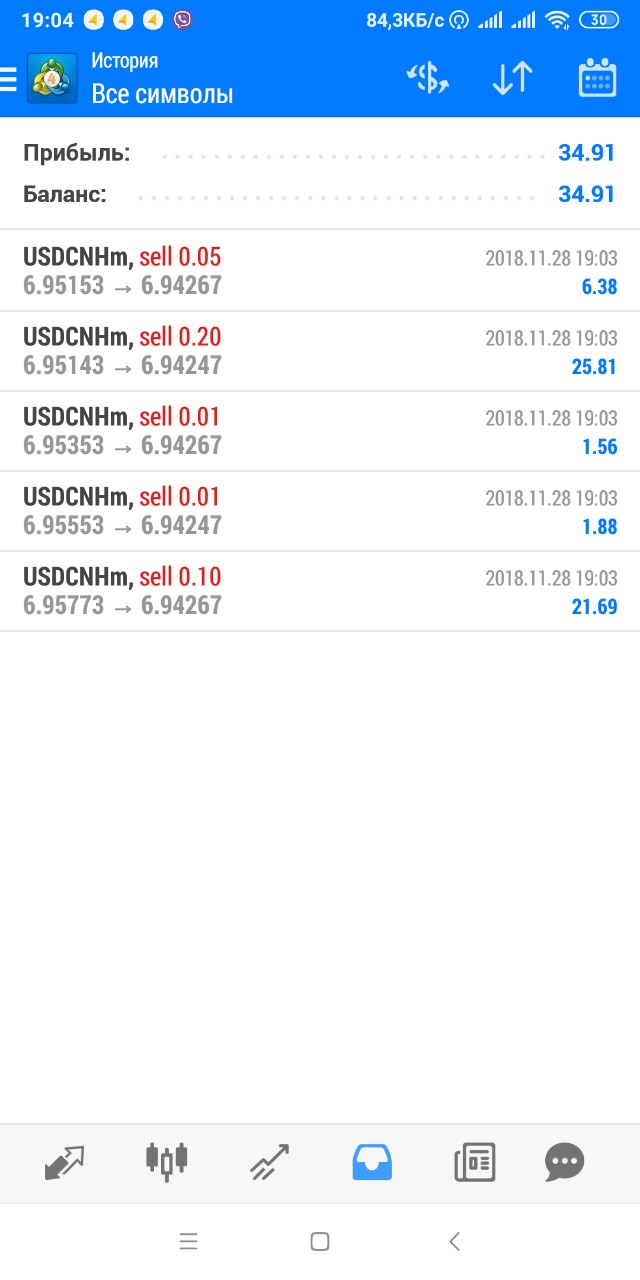Go back using the system back button
640x1280 pixels.
(455, 1242)
